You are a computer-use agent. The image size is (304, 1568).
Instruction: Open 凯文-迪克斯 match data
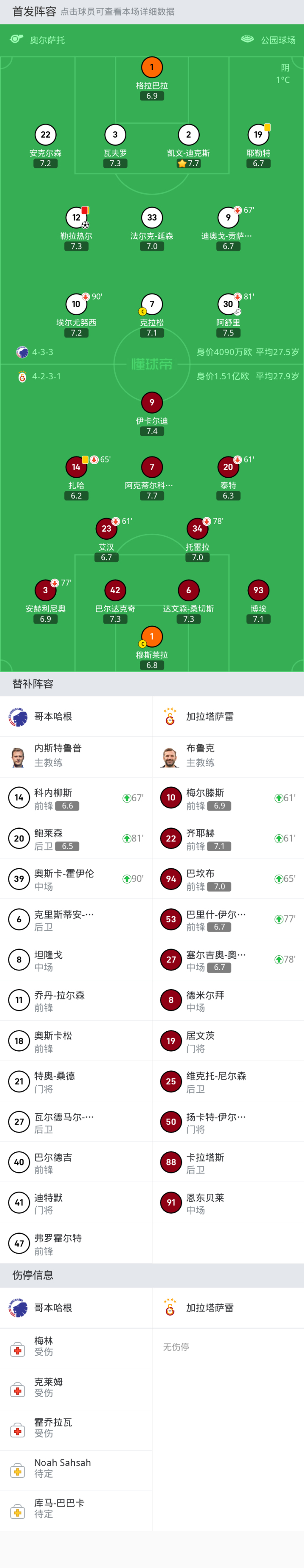[188, 135]
